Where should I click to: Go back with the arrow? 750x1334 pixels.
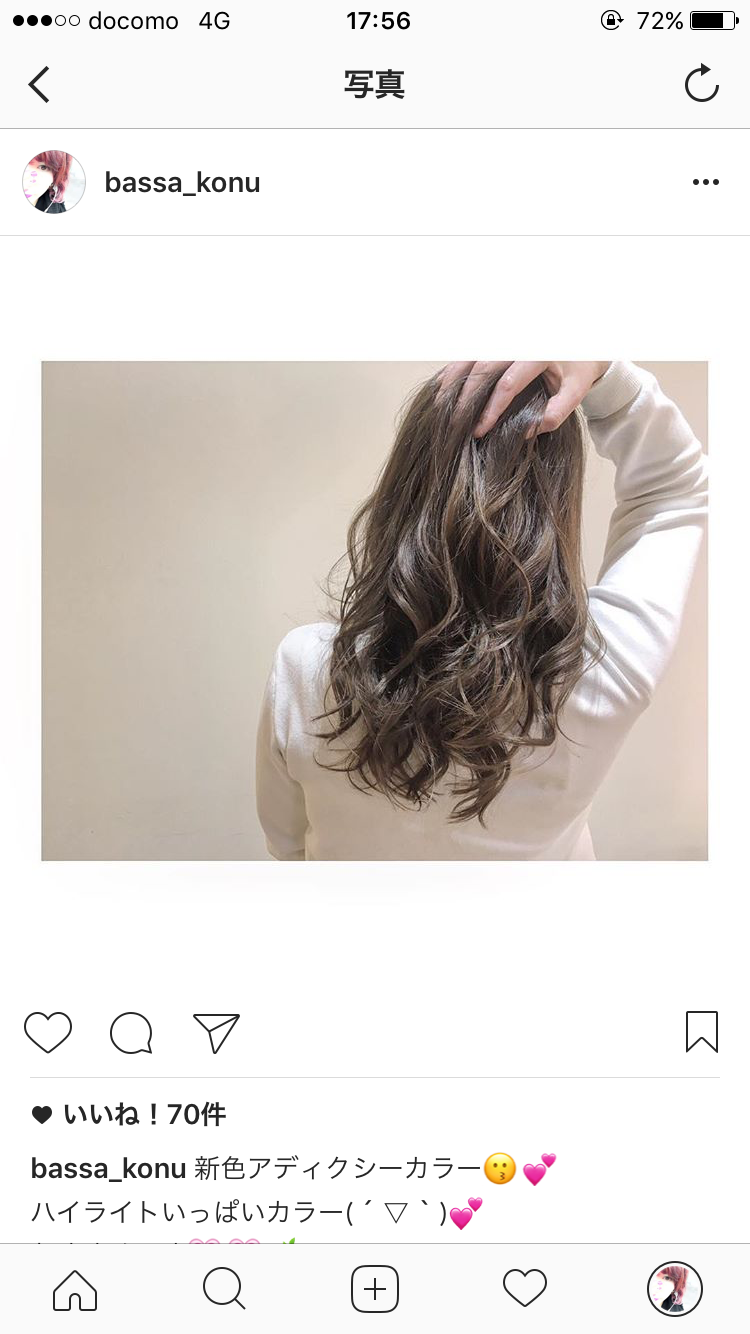pos(39,85)
